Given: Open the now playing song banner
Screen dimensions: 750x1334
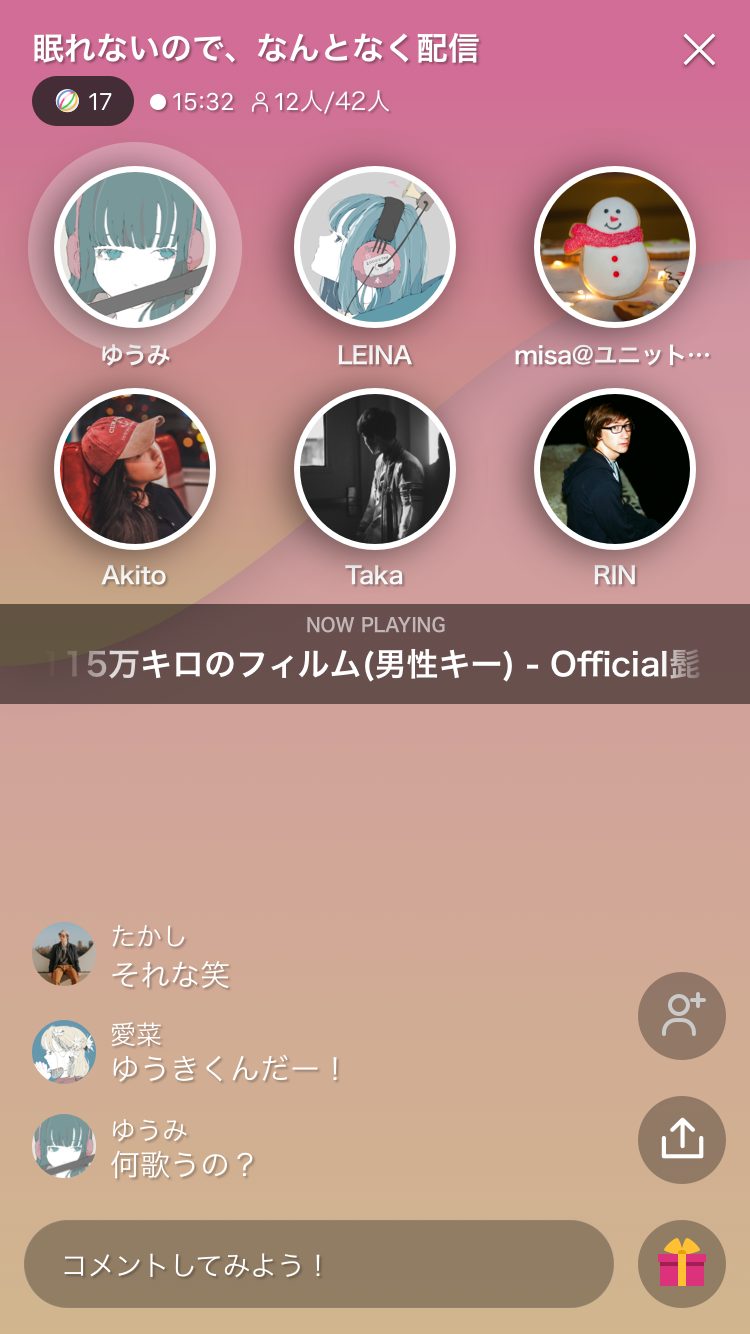Looking at the screenshot, I should tap(375, 654).
